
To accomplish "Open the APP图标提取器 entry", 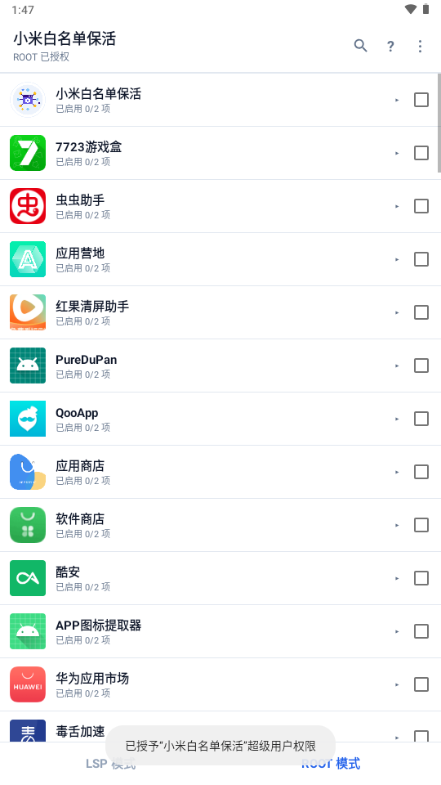I will tap(220, 631).
